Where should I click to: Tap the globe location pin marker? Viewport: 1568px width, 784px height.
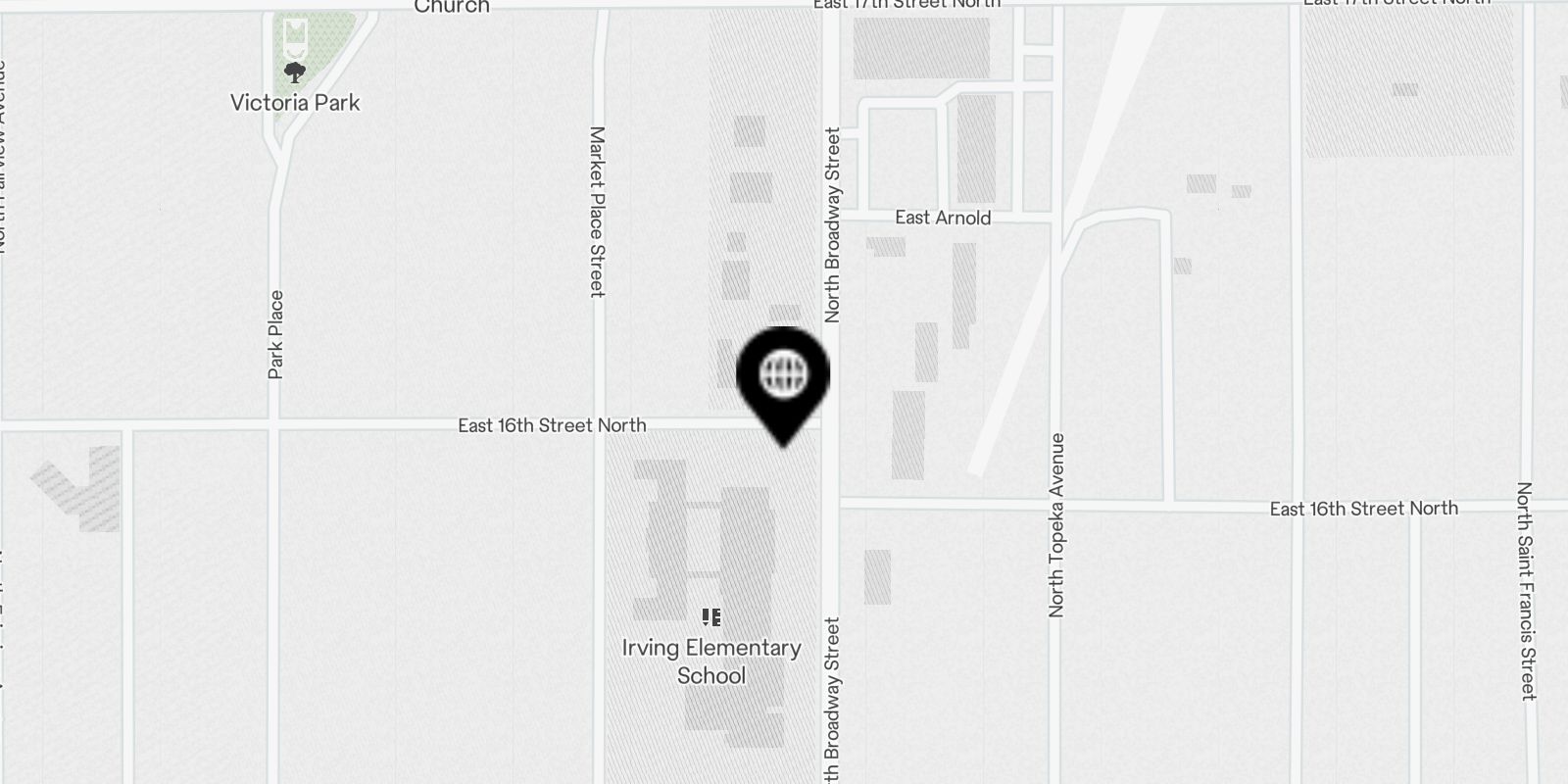pyautogui.click(x=783, y=377)
